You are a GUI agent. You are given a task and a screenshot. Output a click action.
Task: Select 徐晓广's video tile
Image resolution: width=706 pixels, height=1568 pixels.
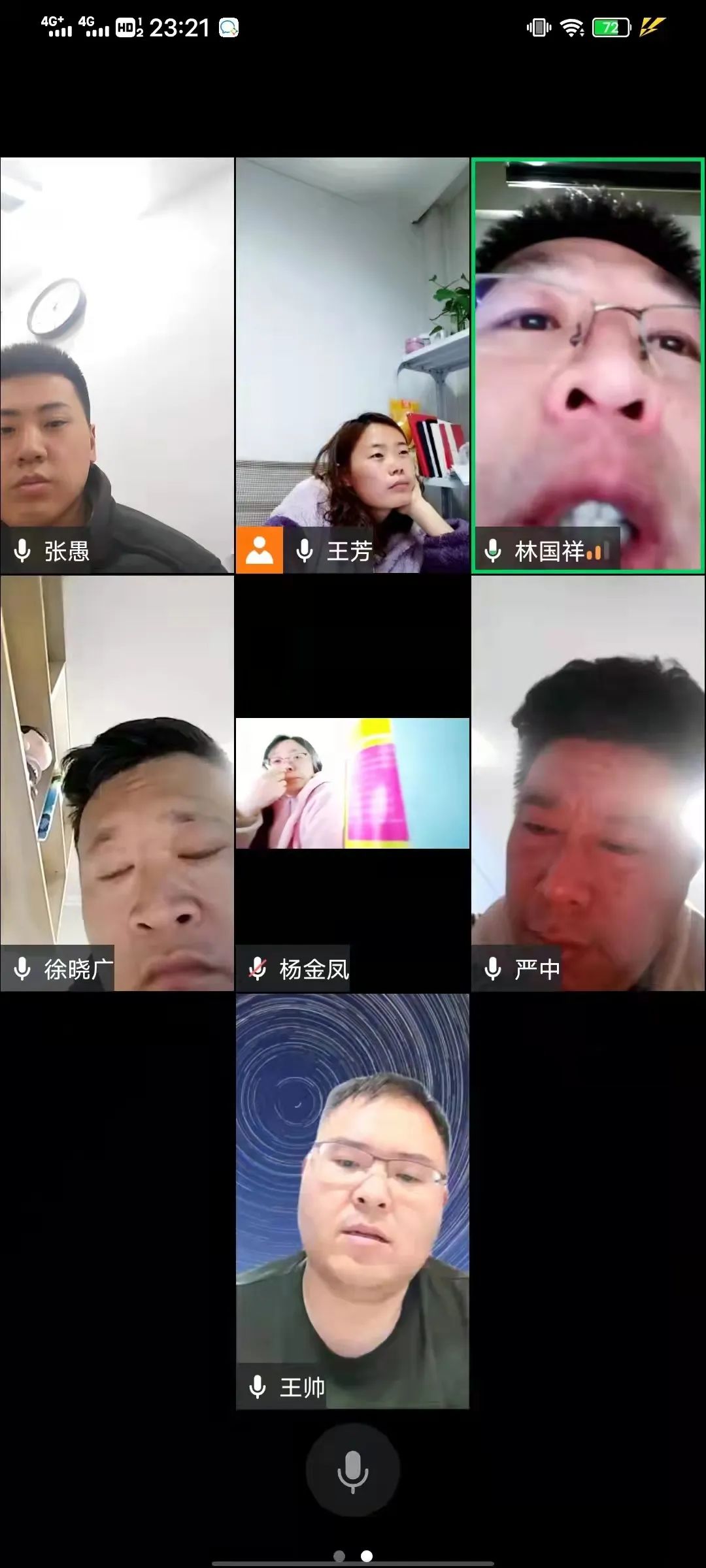[x=117, y=784]
